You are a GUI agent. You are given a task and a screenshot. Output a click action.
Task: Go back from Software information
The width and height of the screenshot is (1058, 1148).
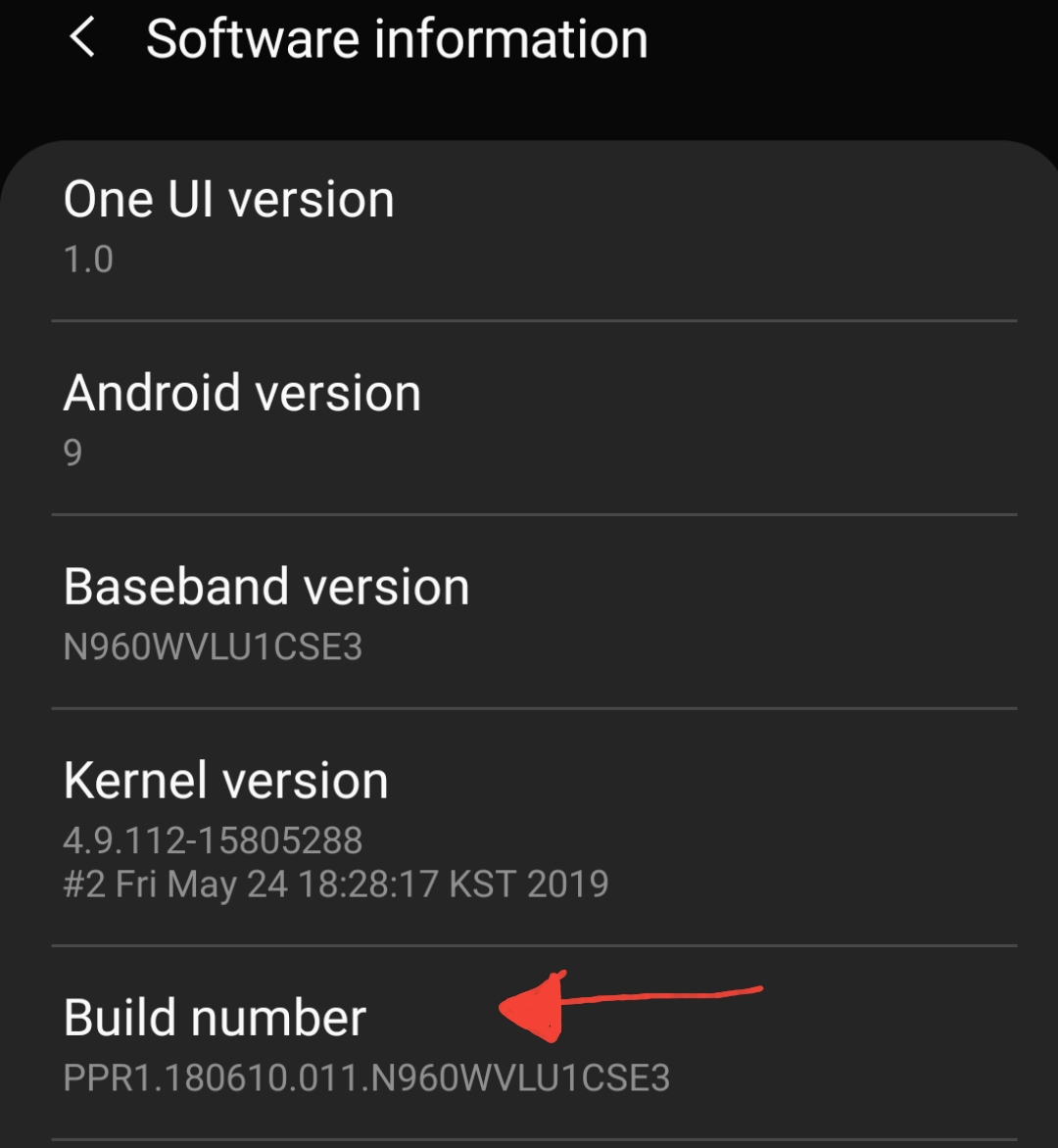click(83, 39)
